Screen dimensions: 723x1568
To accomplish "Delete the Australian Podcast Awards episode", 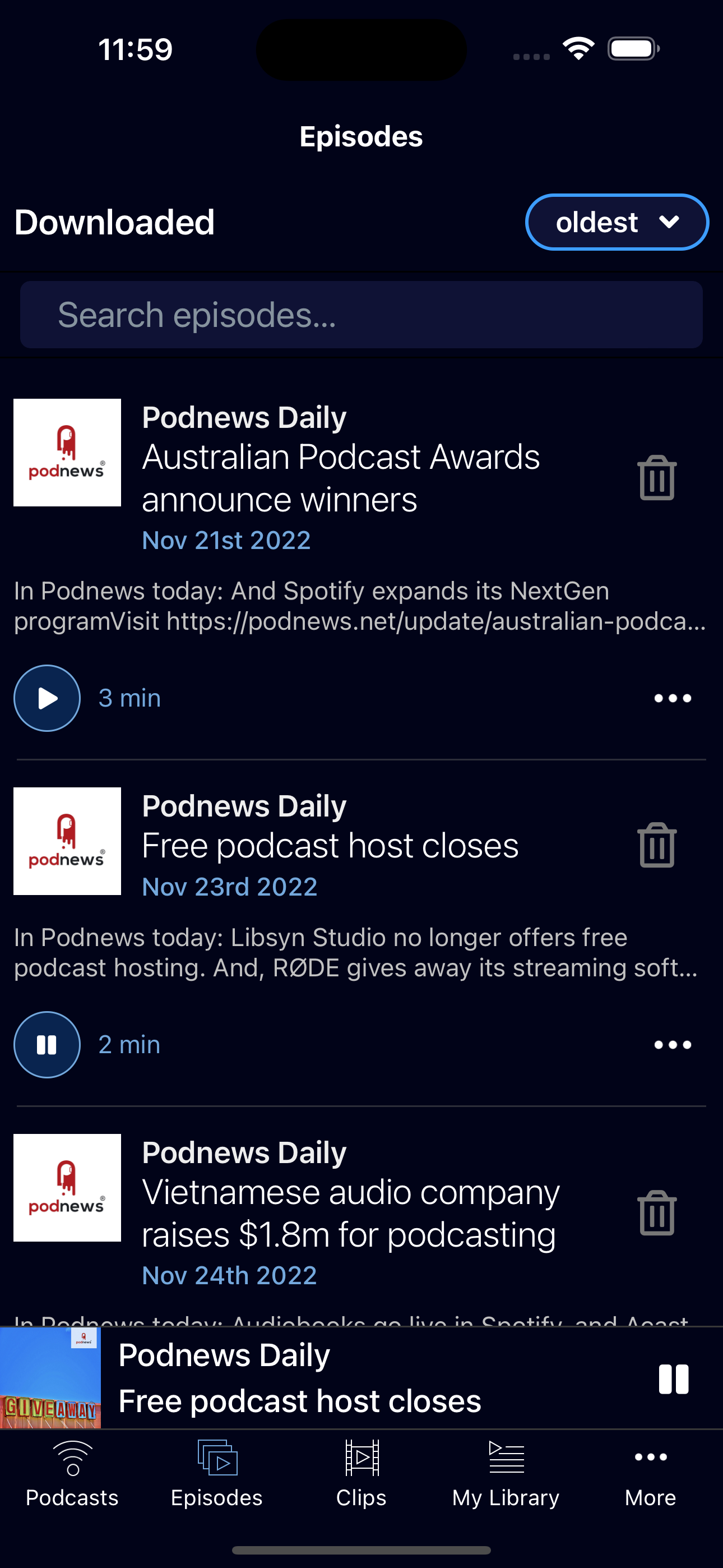I will (x=657, y=478).
